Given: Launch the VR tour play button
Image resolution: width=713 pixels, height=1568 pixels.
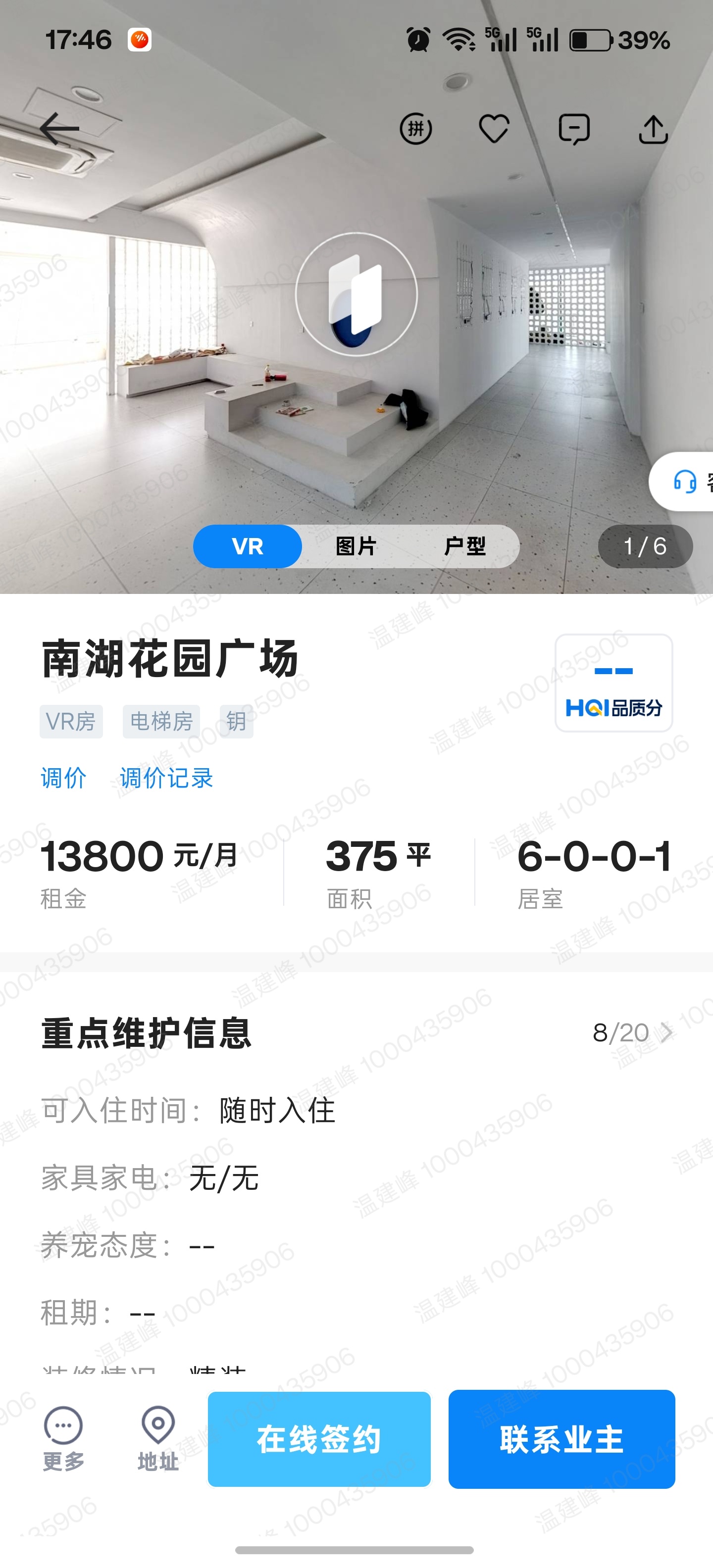Looking at the screenshot, I should (356, 294).
